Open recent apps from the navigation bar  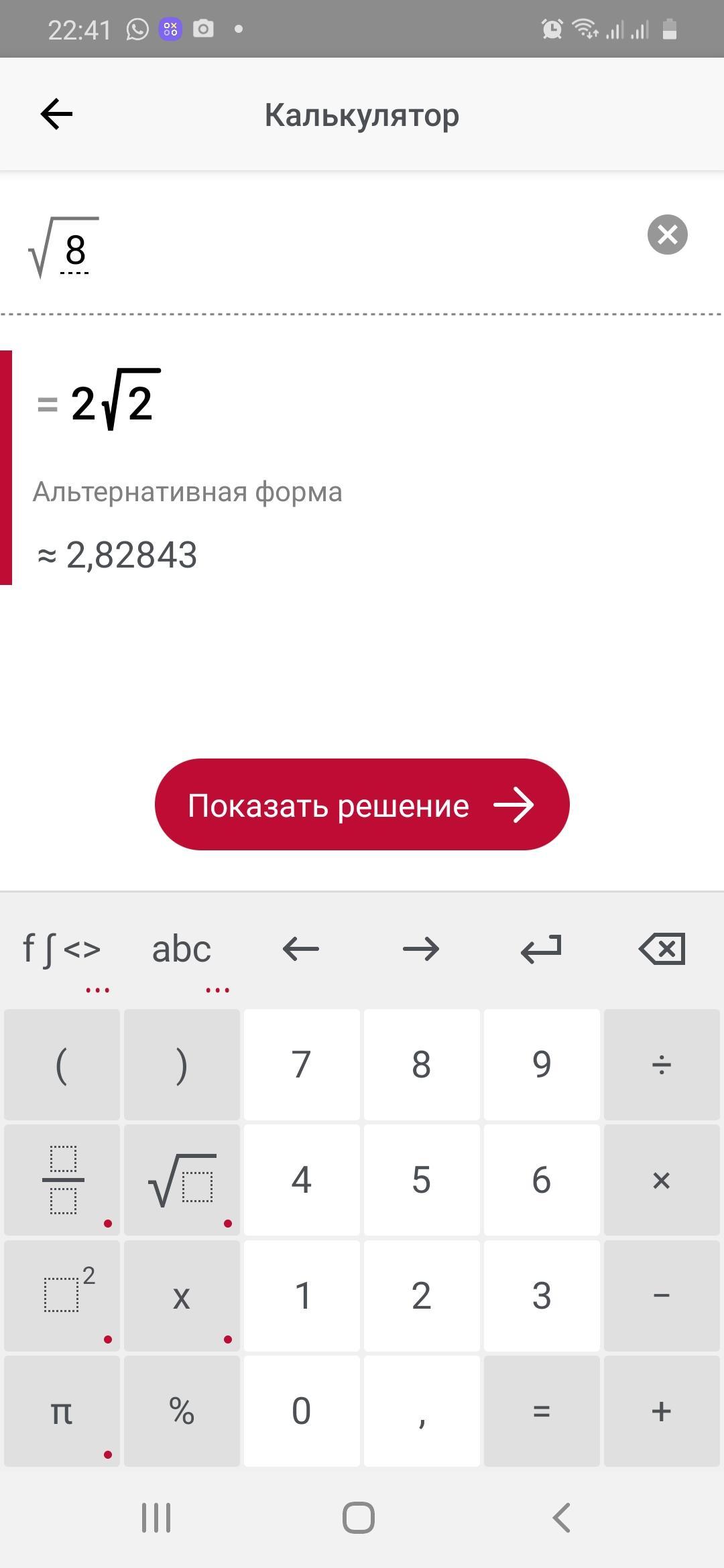tap(156, 1518)
